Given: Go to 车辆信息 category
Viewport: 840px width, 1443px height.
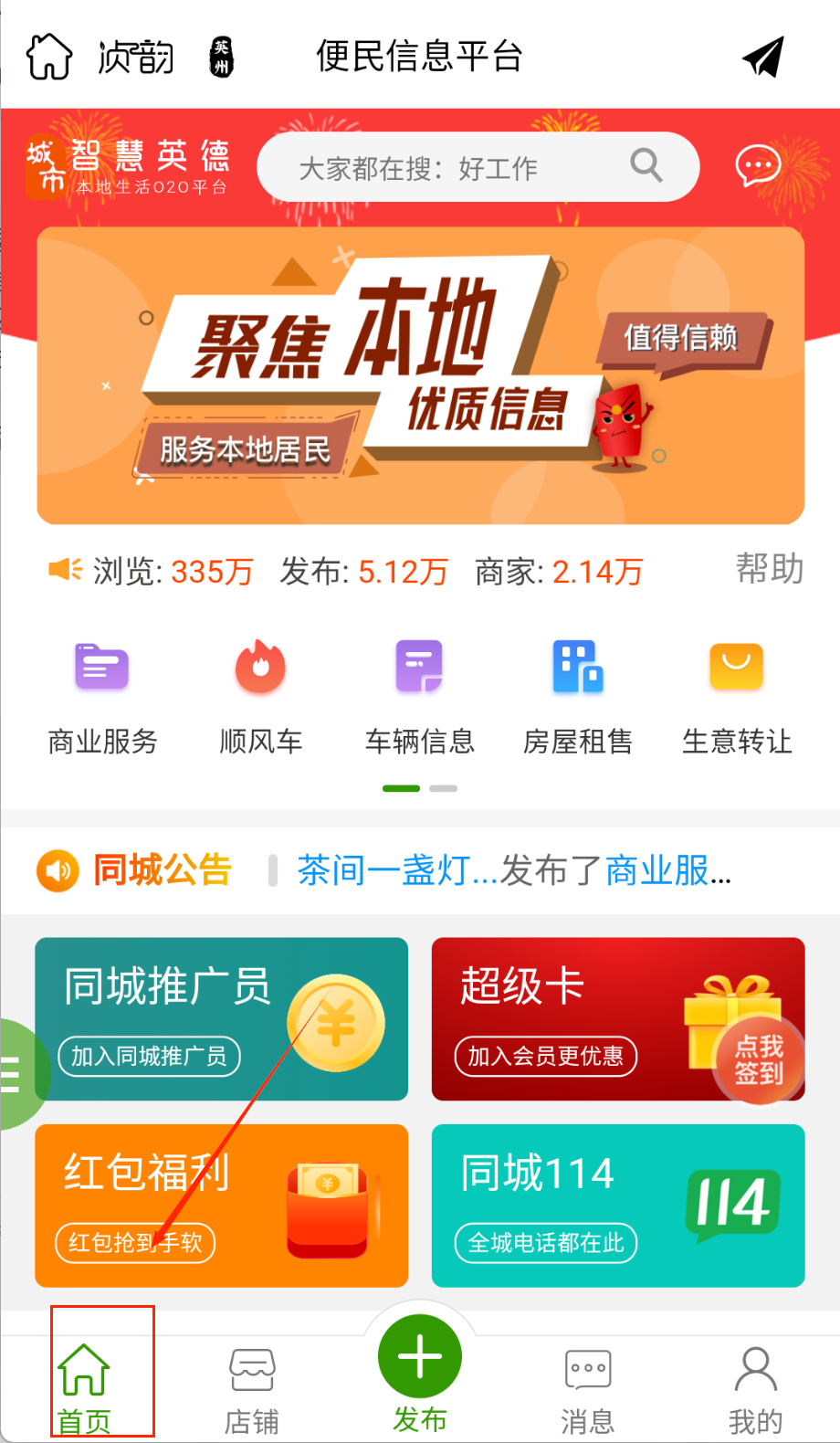Looking at the screenshot, I should (x=420, y=696).
